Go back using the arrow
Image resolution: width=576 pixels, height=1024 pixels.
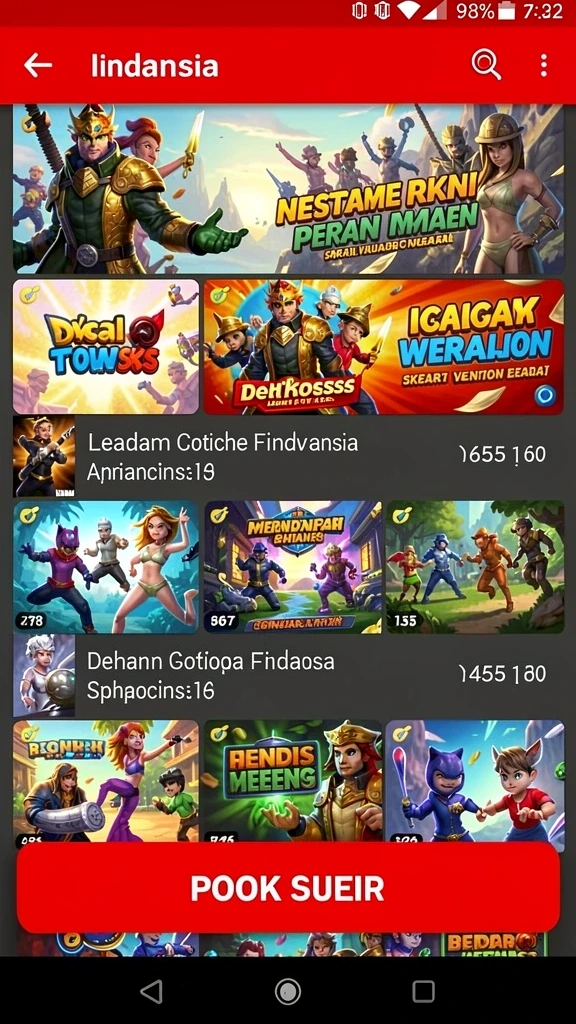click(38, 65)
